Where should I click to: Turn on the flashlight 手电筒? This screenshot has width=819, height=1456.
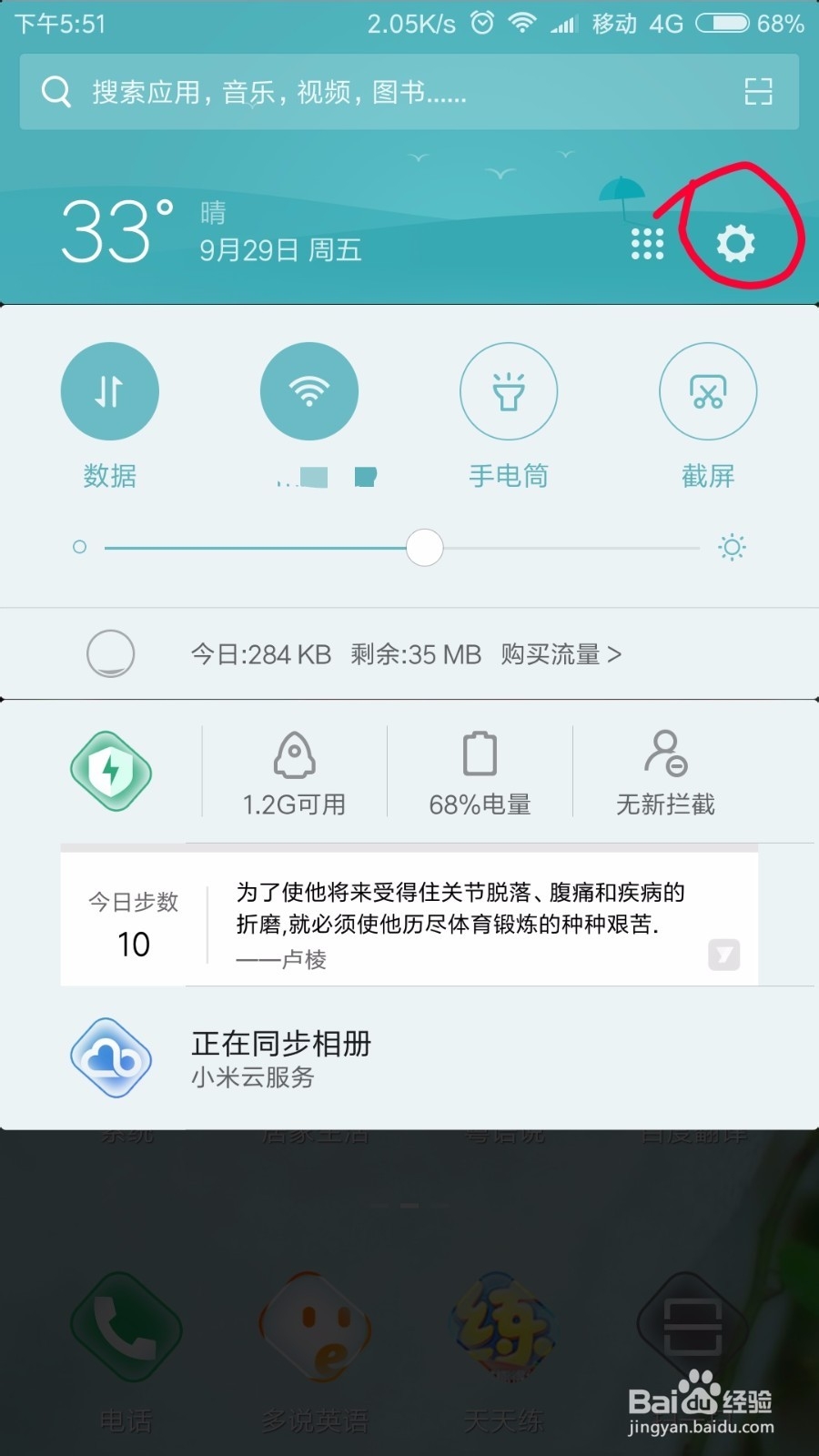point(509,390)
